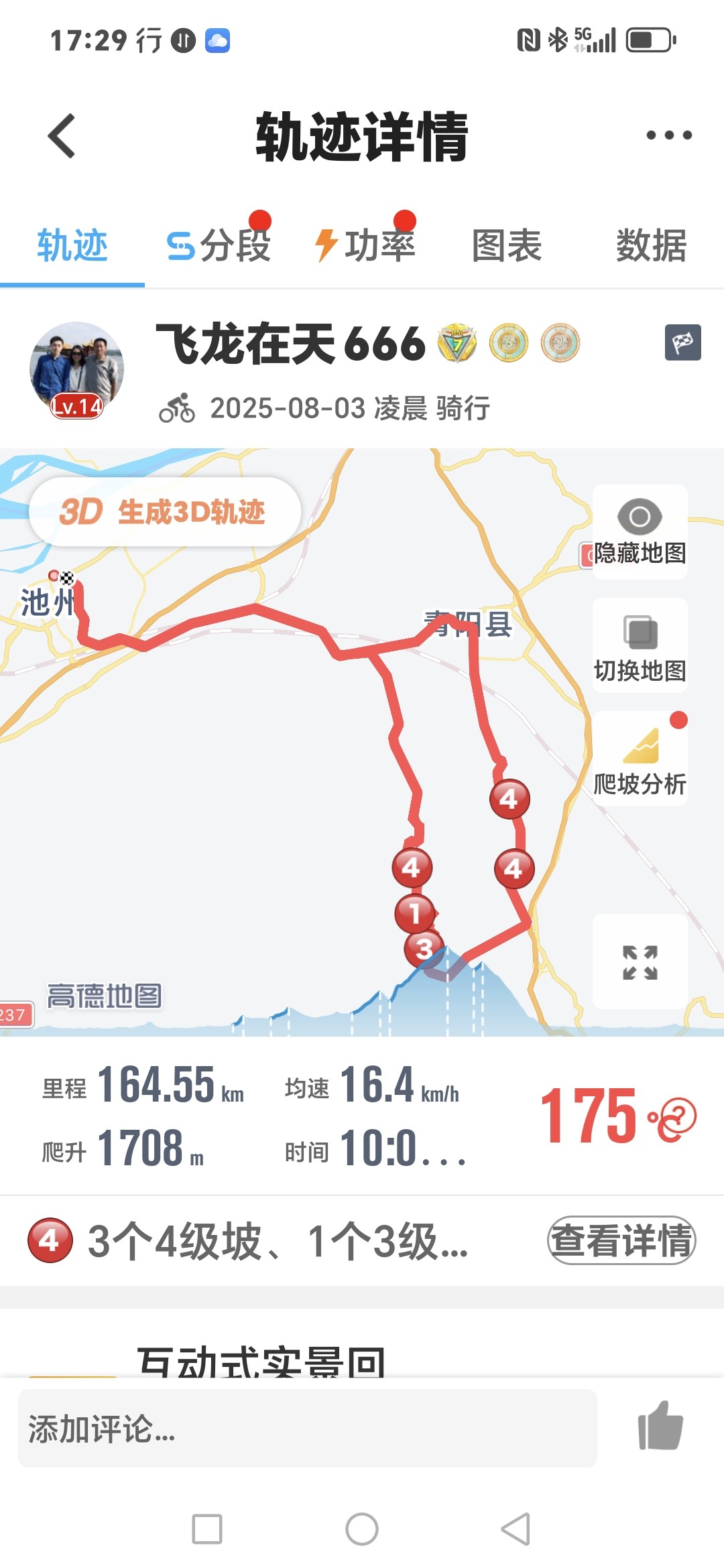Viewport: 724px width, 1568px height.
Task: Tap the checkered flag icon
Action: point(682,342)
